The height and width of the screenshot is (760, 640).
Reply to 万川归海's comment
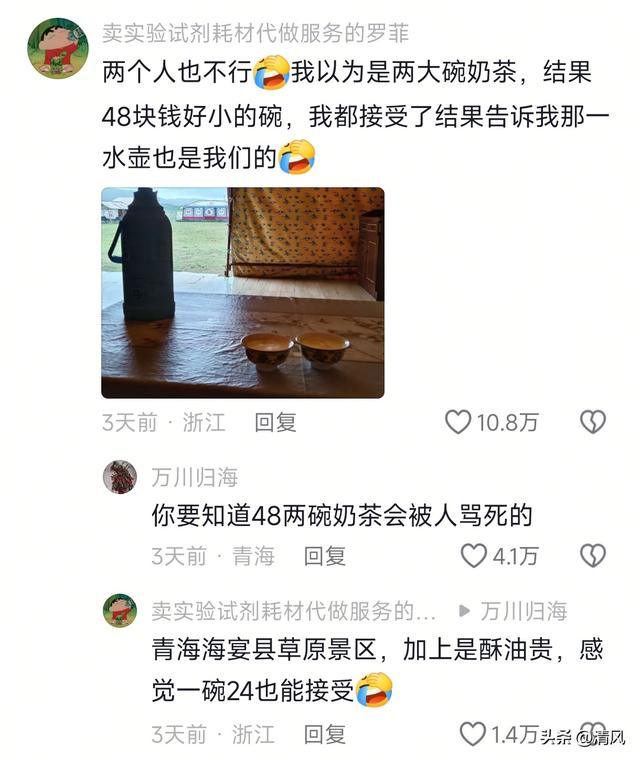tap(325, 556)
